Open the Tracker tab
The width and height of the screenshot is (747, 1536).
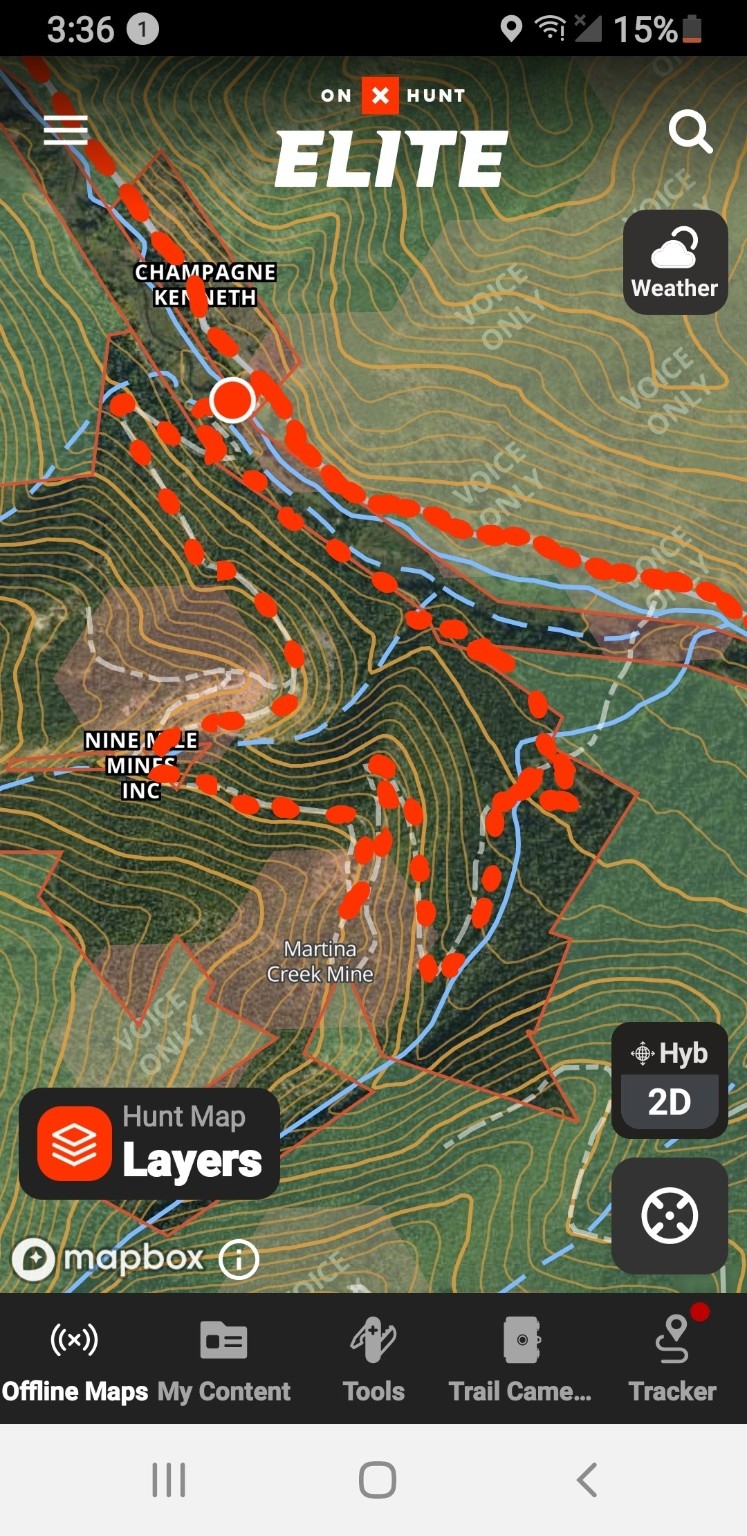(x=673, y=1360)
